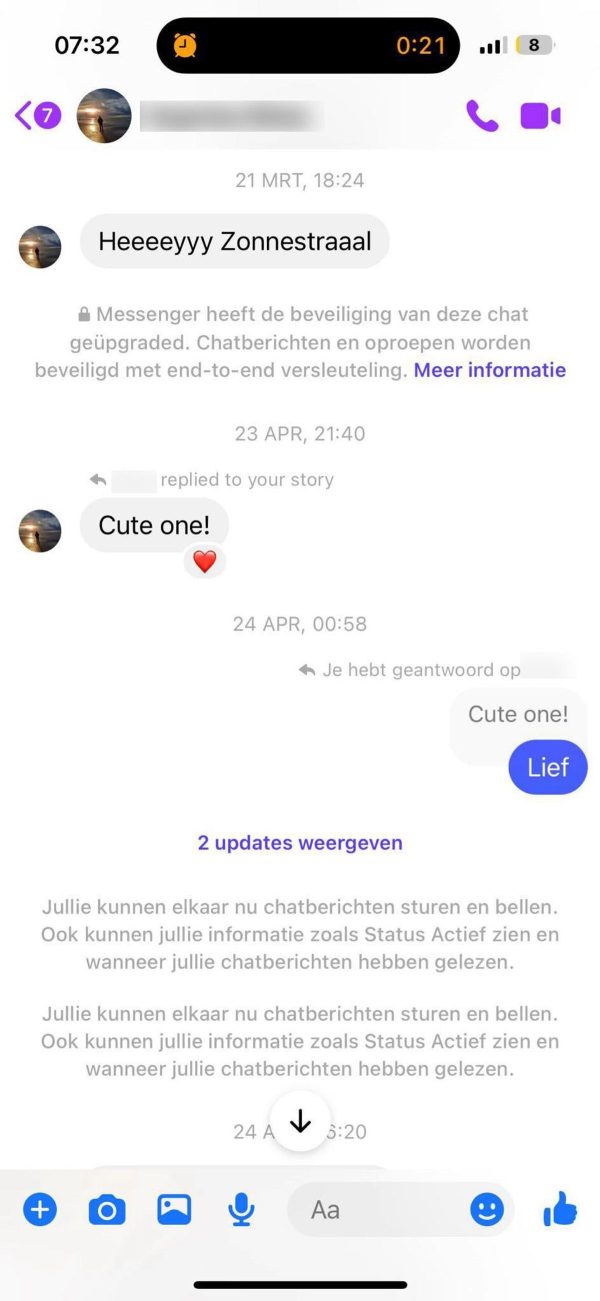Start a voice call
Image resolution: width=600 pixels, height=1301 pixels.
(x=482, y=116)
